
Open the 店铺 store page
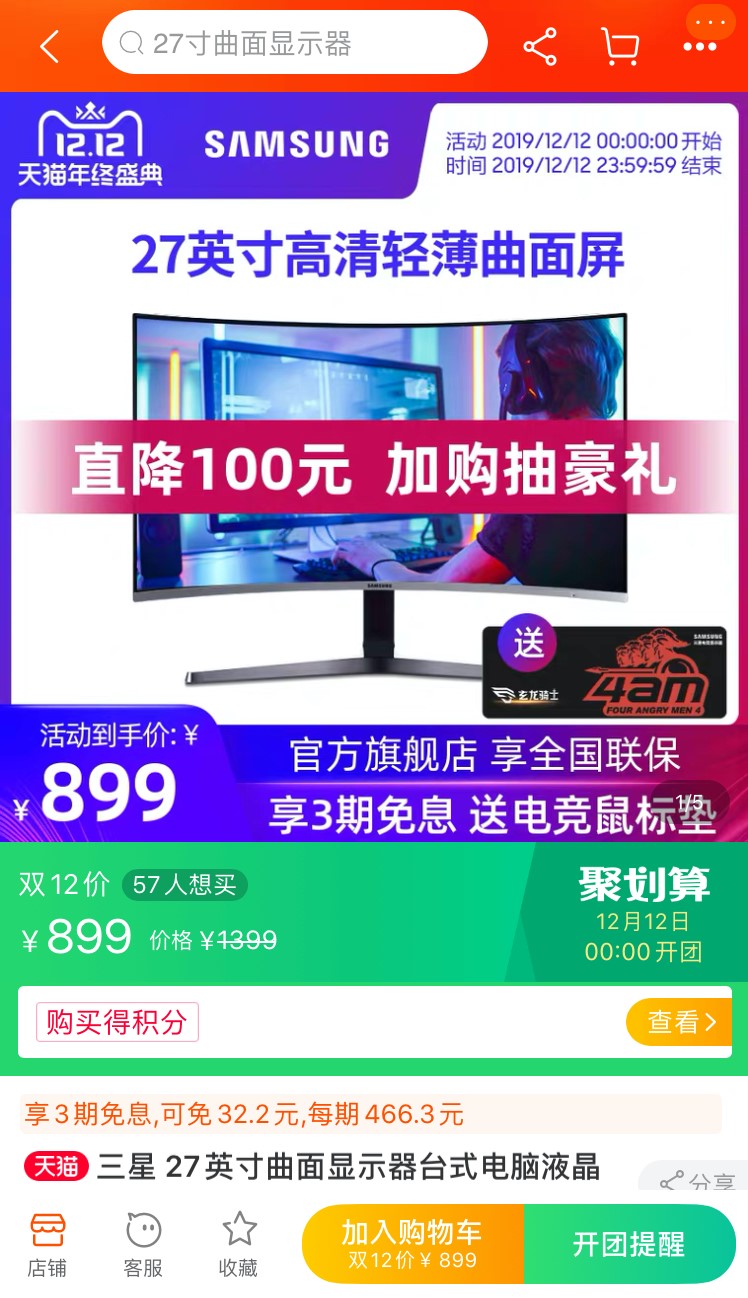click(x=47, y=1244)
